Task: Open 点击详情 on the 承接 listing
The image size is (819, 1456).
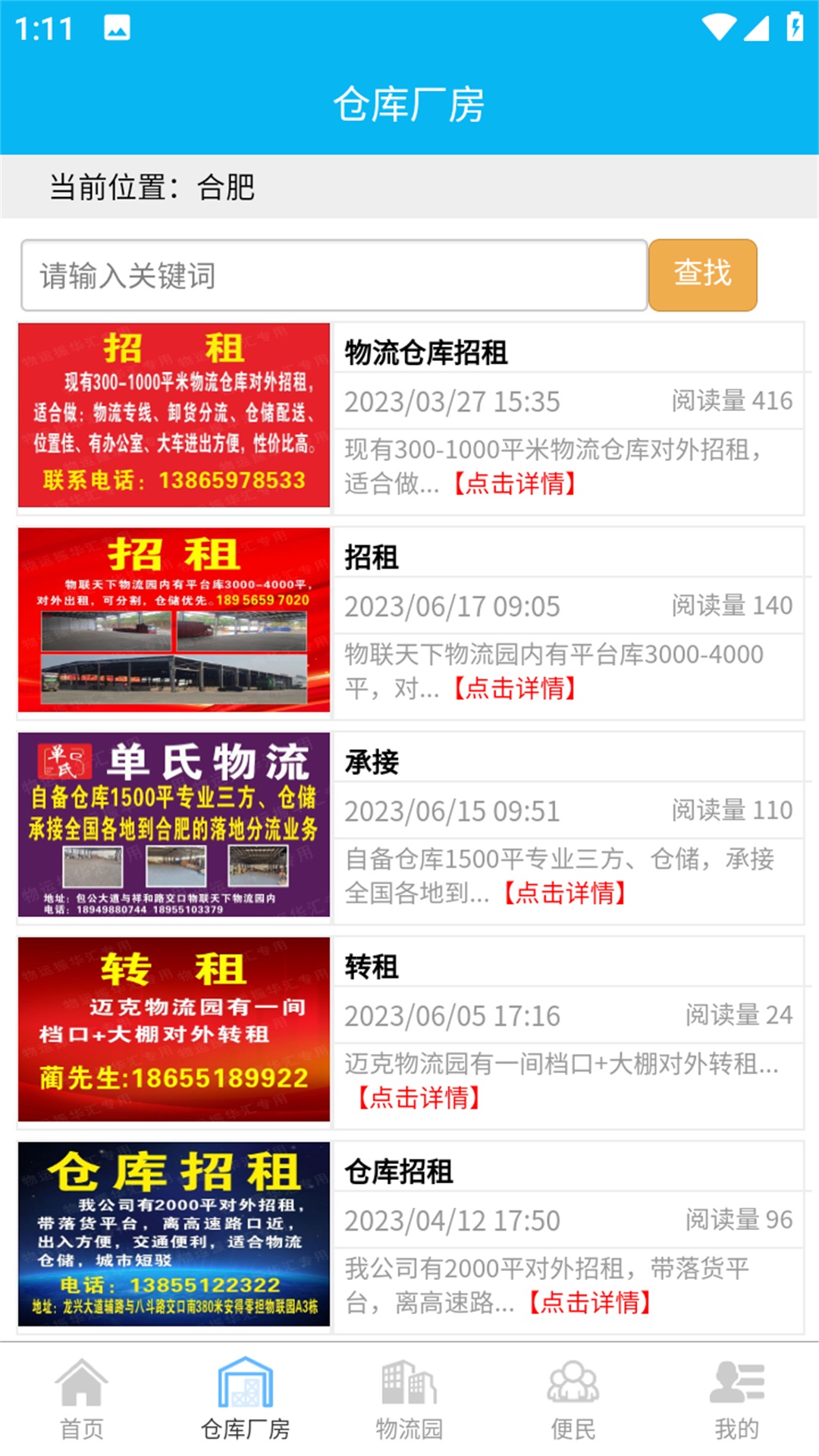Action: (x=564, y=895)
